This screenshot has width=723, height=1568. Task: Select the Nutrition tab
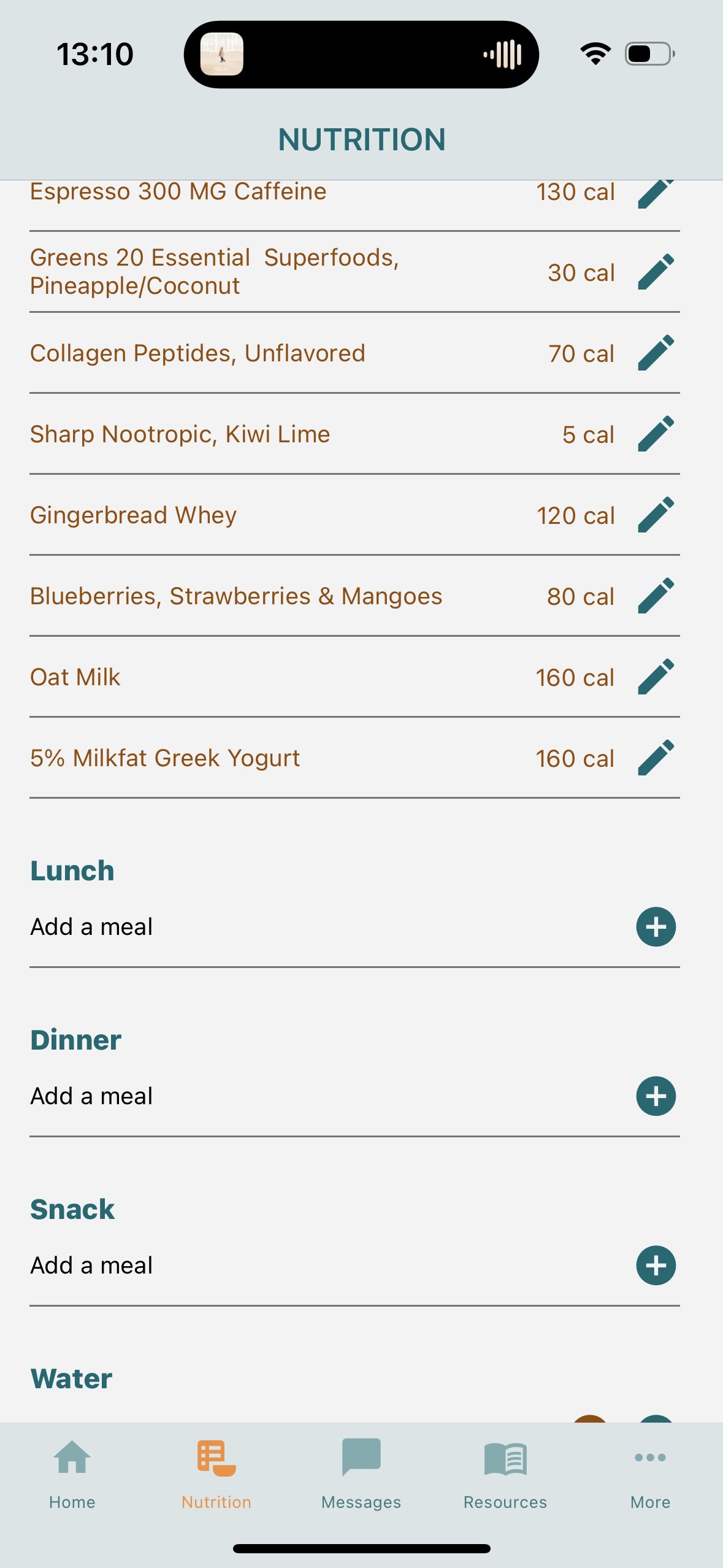[x=216, y=1474]
